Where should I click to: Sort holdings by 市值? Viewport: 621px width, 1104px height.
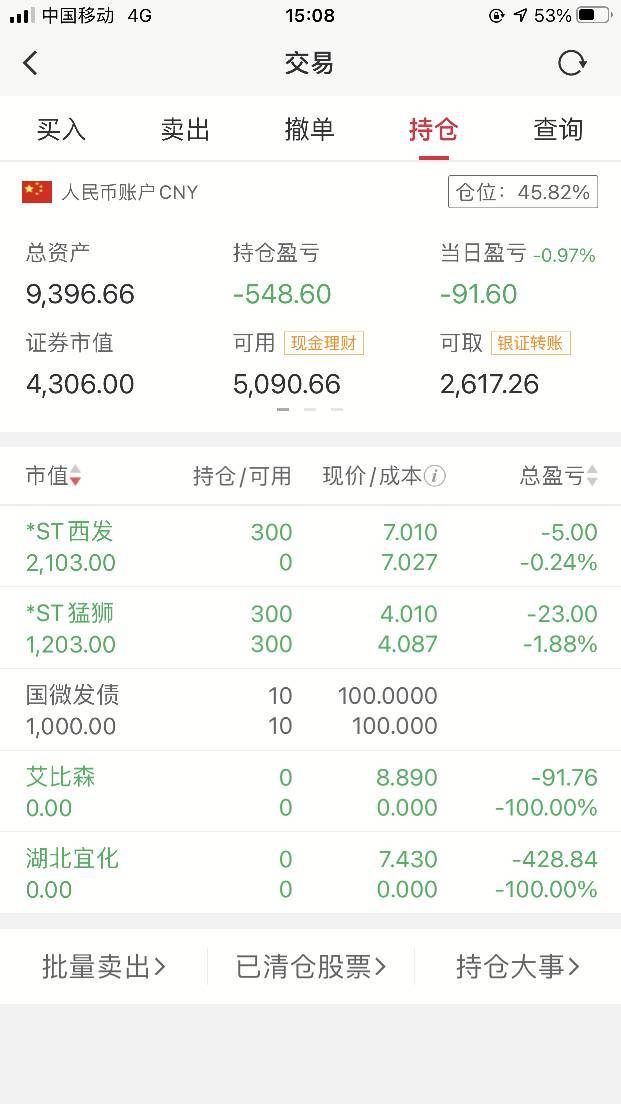tap(54, 476)
